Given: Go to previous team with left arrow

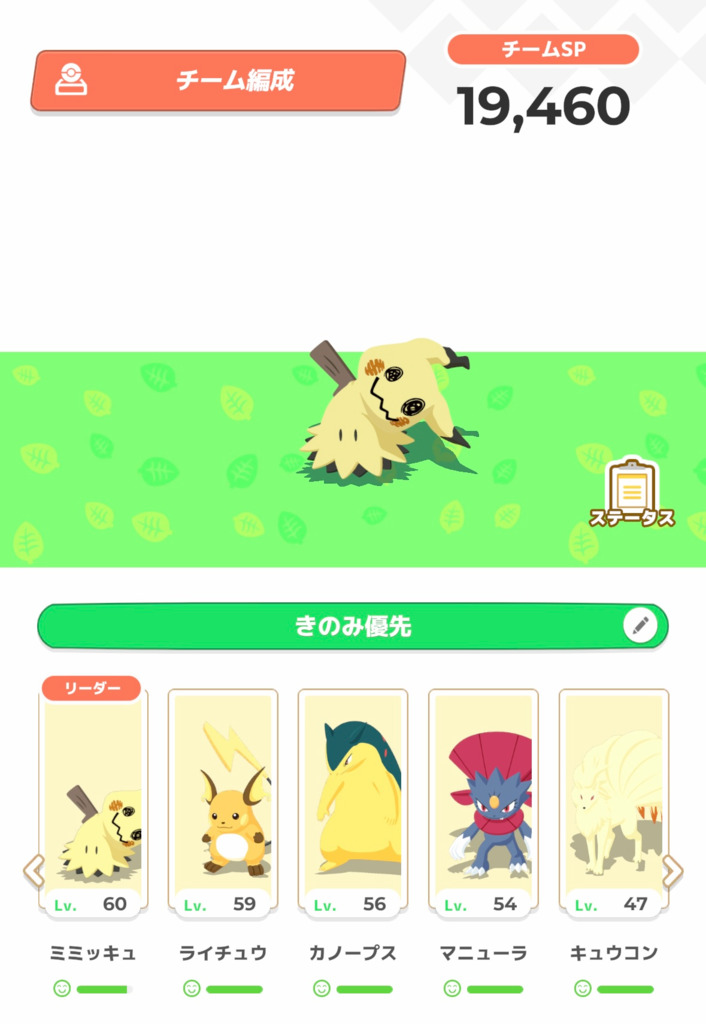Looking at the screenshot, I should 34,871.
